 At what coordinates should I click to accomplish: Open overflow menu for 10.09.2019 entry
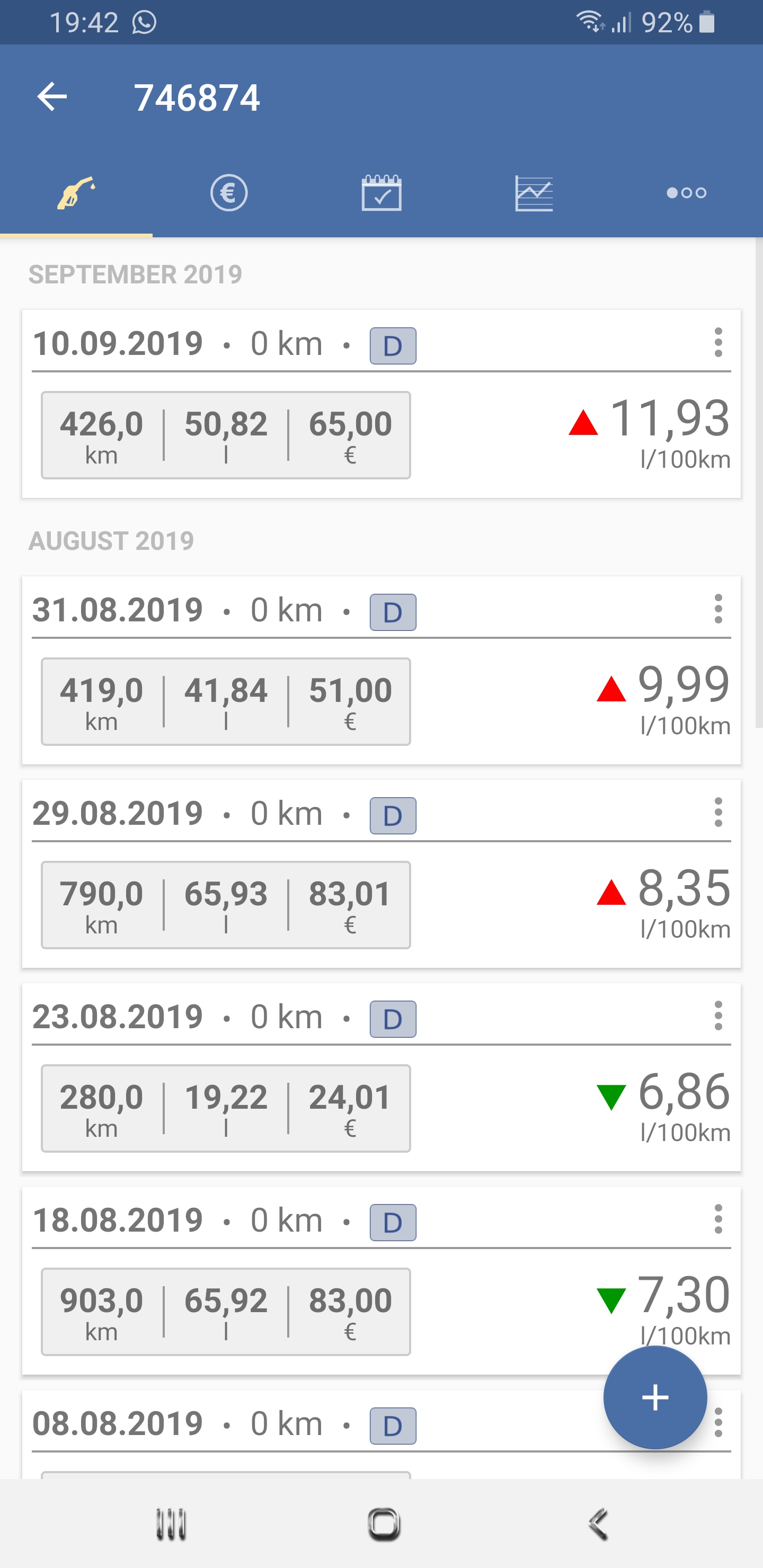[x=718, y=343]
